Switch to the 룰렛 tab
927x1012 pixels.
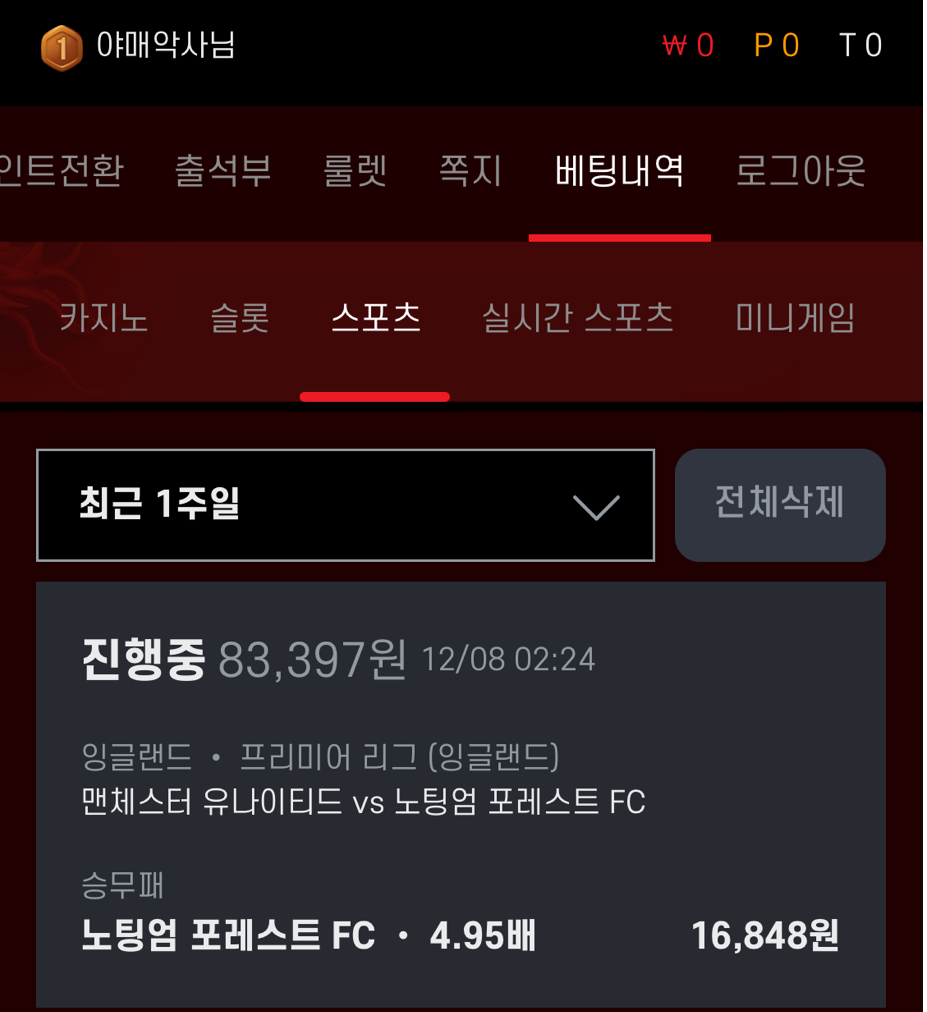(x=355, y=171)
